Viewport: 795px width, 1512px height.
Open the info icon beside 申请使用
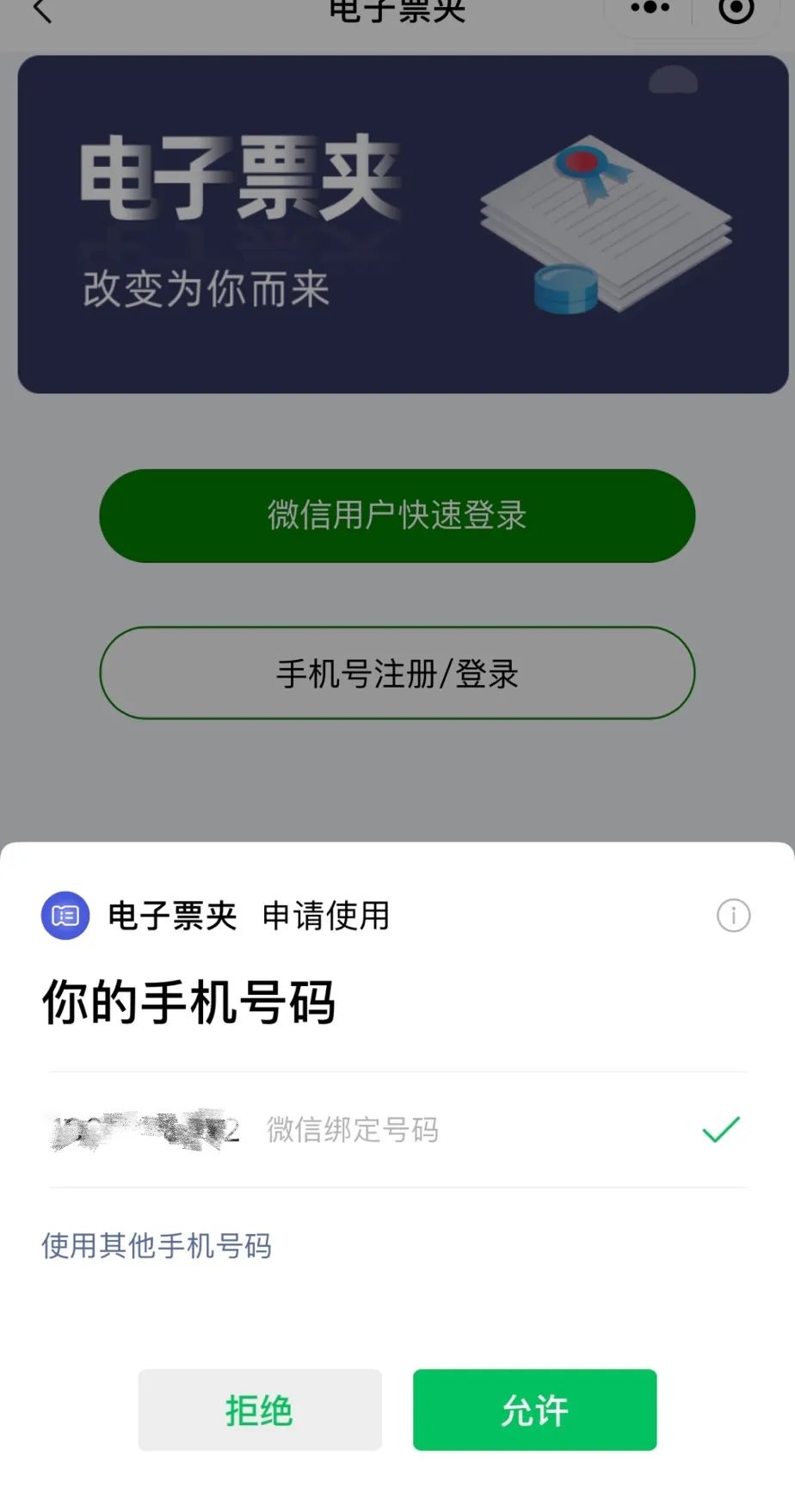pos(733,915)
